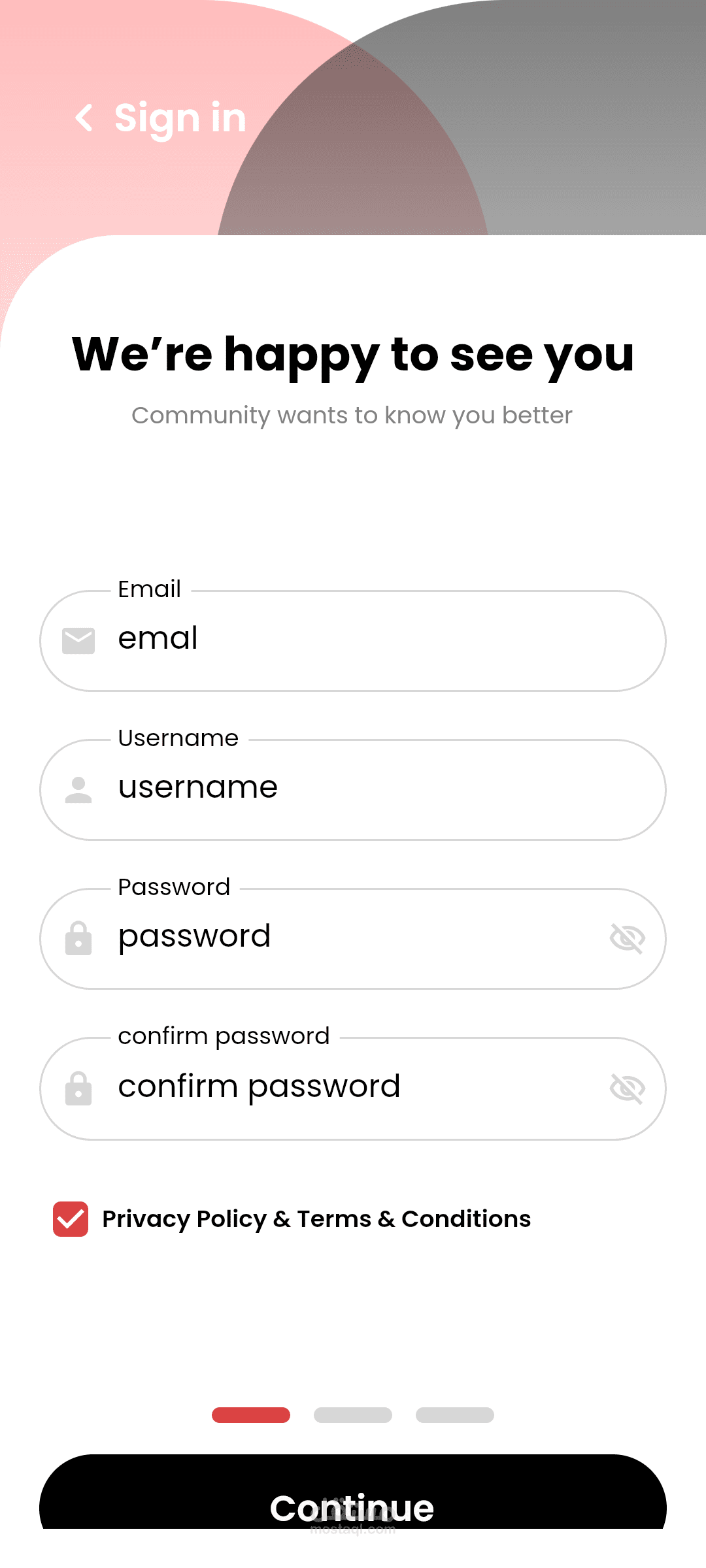Show the password using its eye icon
The image size is (706, 1568).
(x=628, y=939)
